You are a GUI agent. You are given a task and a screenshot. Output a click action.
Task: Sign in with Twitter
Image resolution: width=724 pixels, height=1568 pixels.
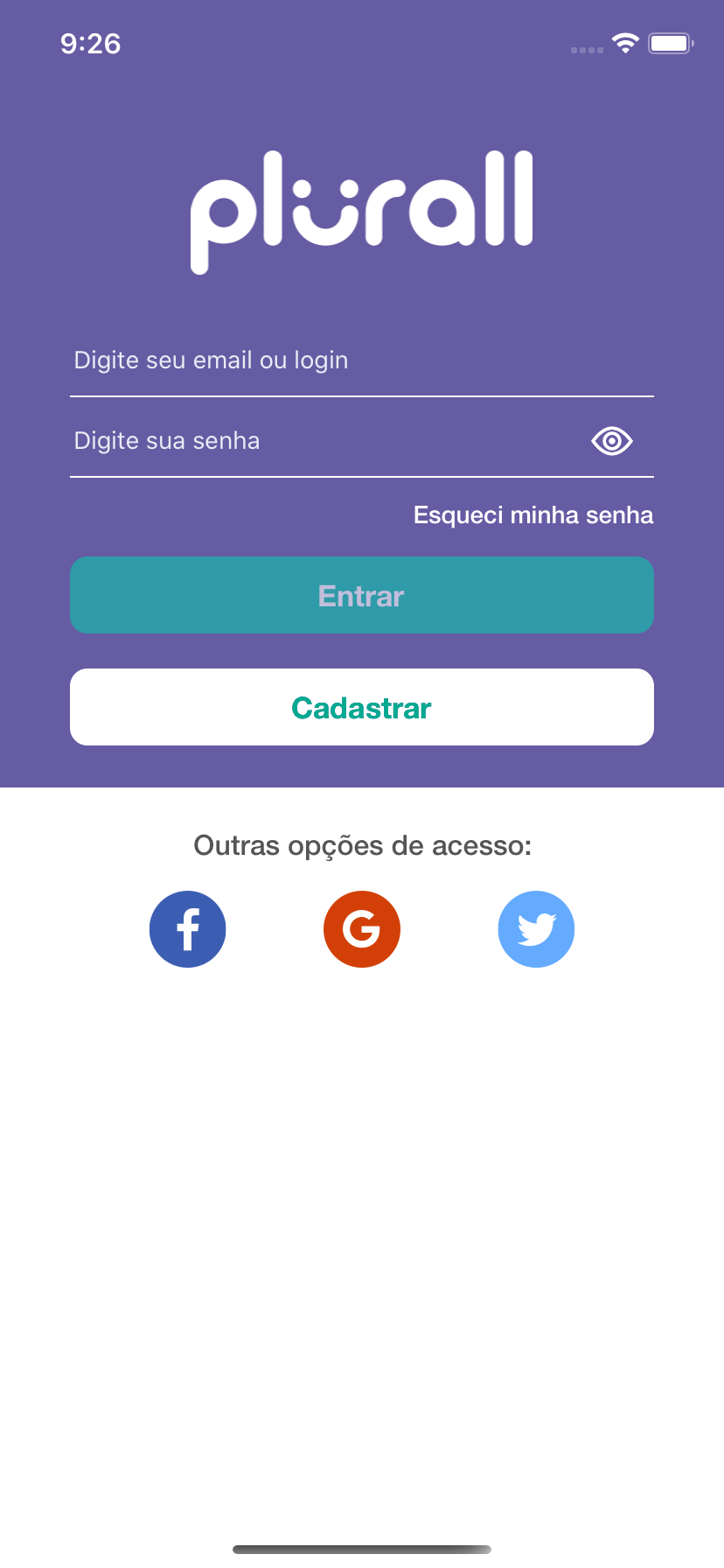click(536, 929)
